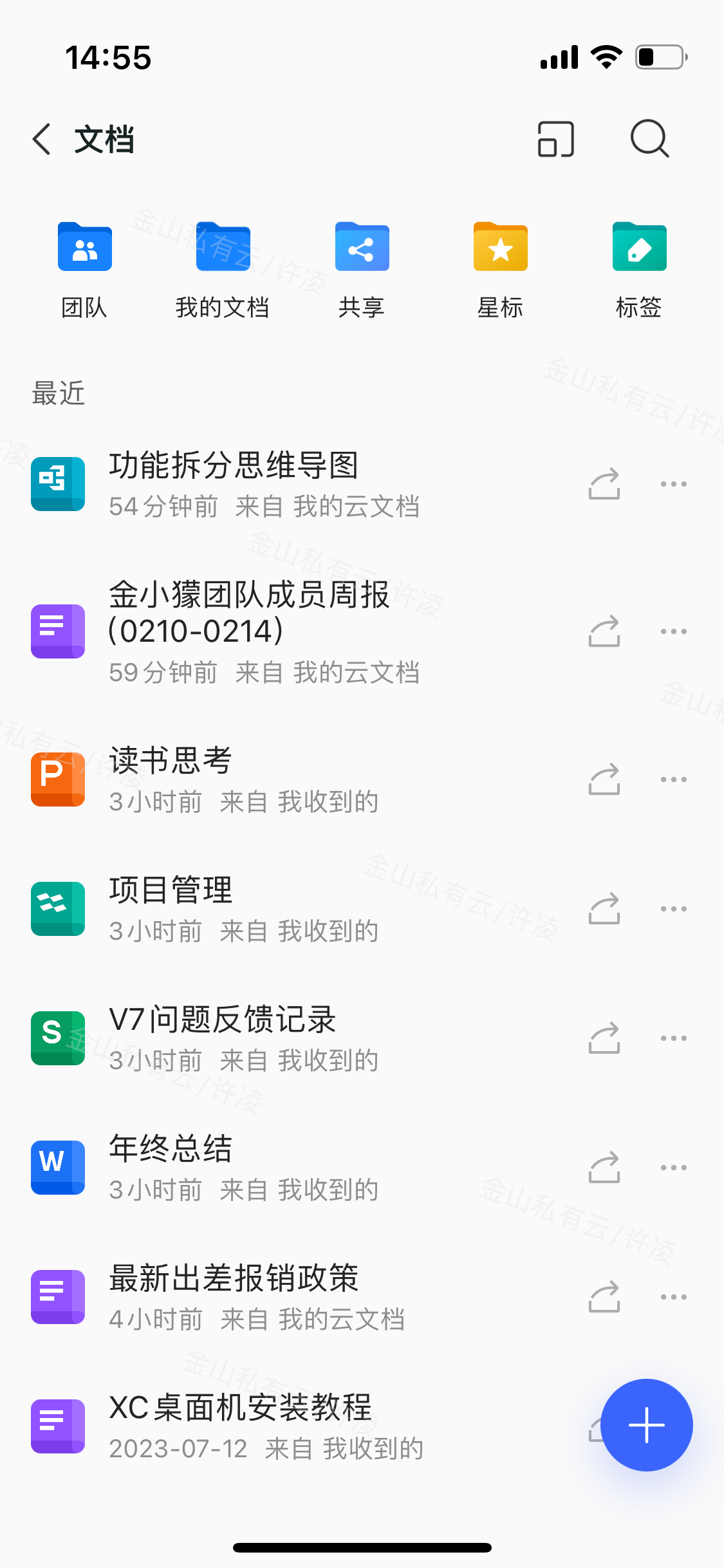This screenshot has height=1568, width=724.
Task: Create a new document with plus button
Action: point(646,1425)
